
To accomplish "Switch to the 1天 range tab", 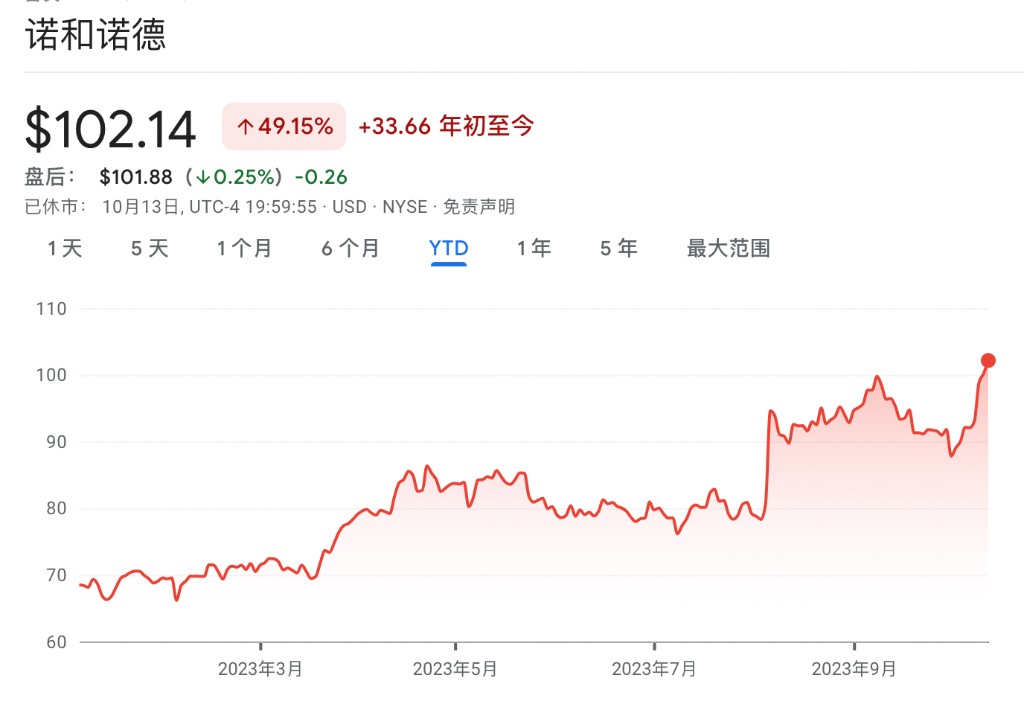I will click(65, 248).
